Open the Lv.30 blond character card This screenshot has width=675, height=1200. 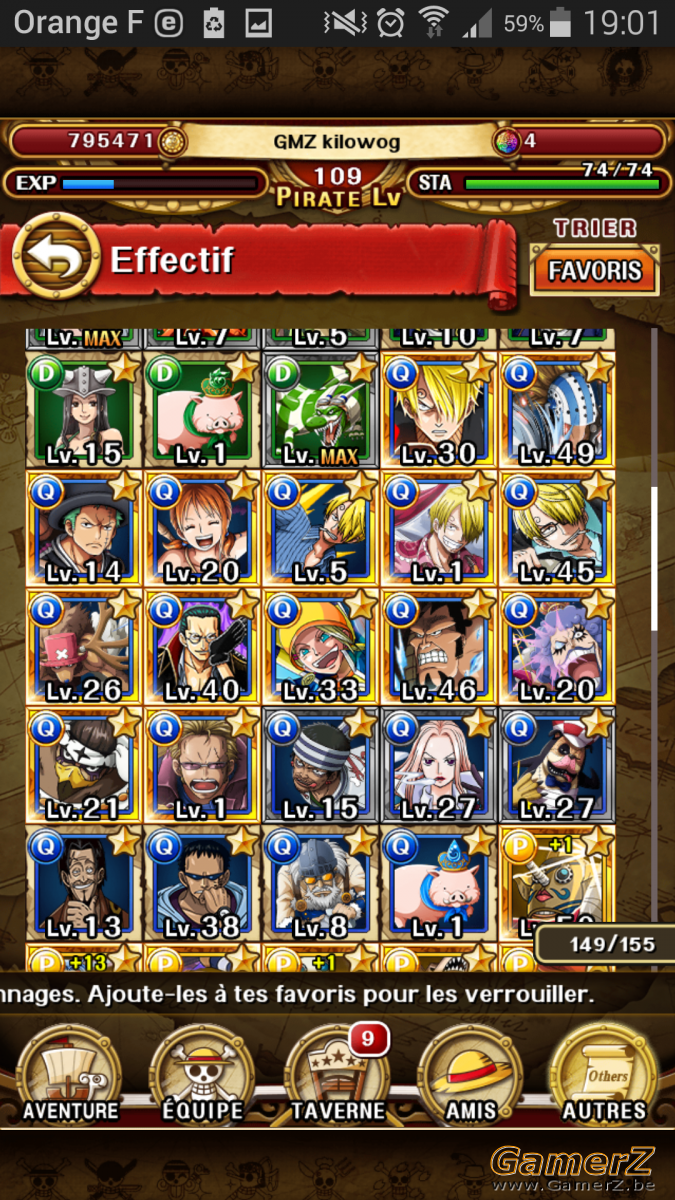(438, 411)
